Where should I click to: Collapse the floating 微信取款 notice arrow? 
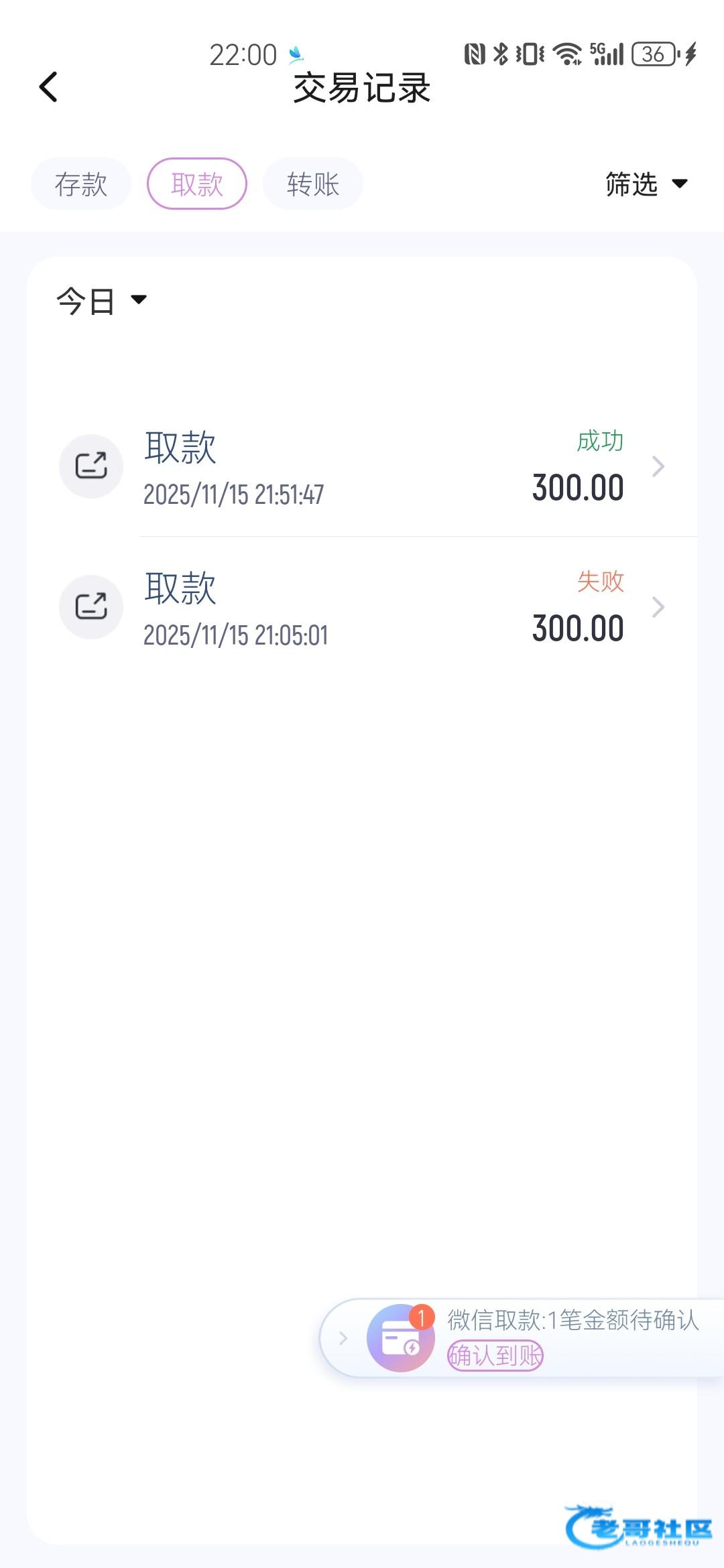(x=343, y=1338)
